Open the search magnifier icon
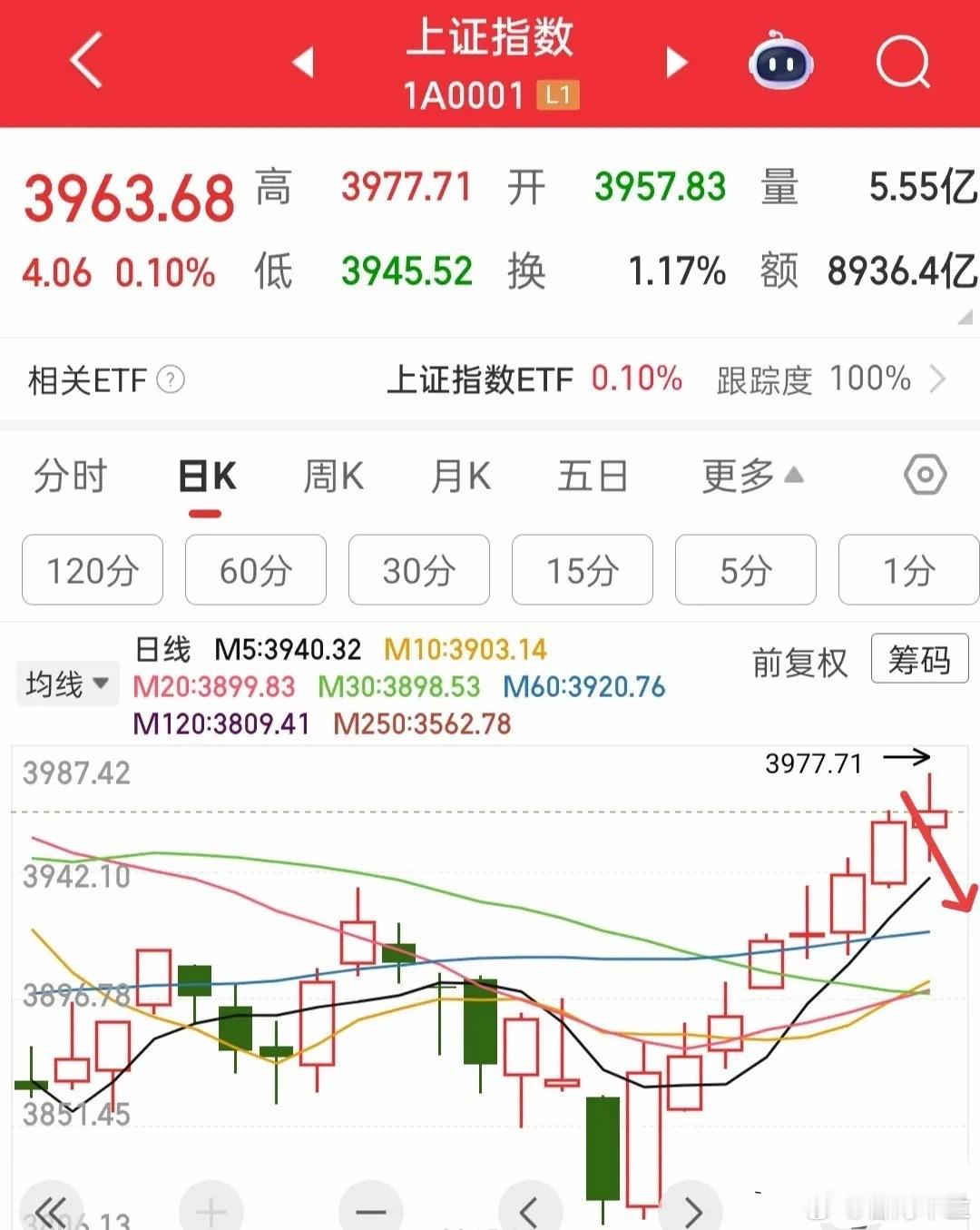This screenshot has height=1230, width=980. pyautogui.click(x=901, y=62)
